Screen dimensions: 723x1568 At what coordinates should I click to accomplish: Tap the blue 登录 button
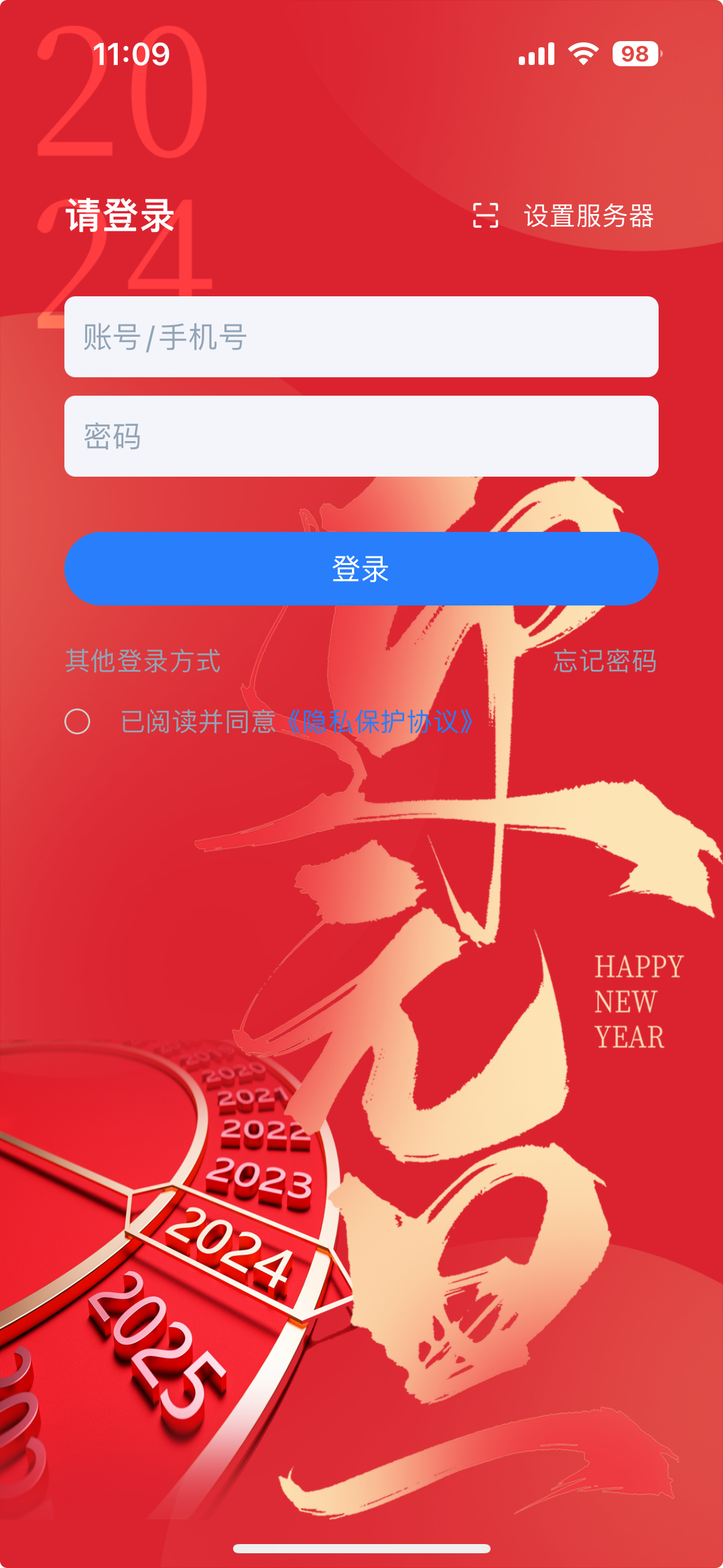(361, 569)
